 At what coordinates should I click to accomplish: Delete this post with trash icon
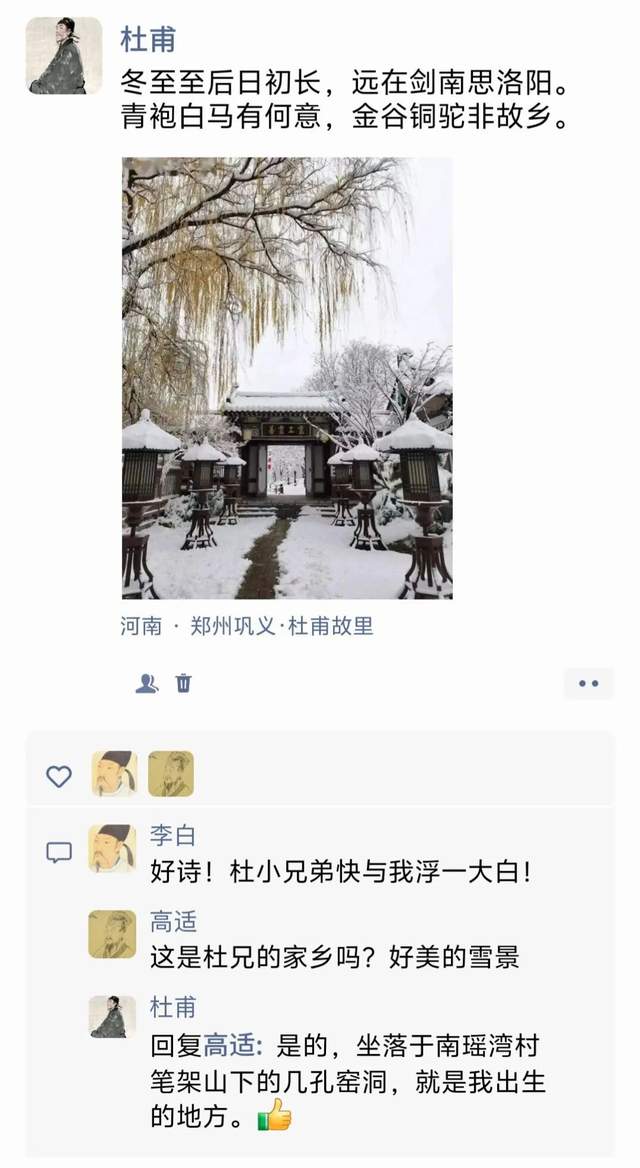tap(184, 684)
